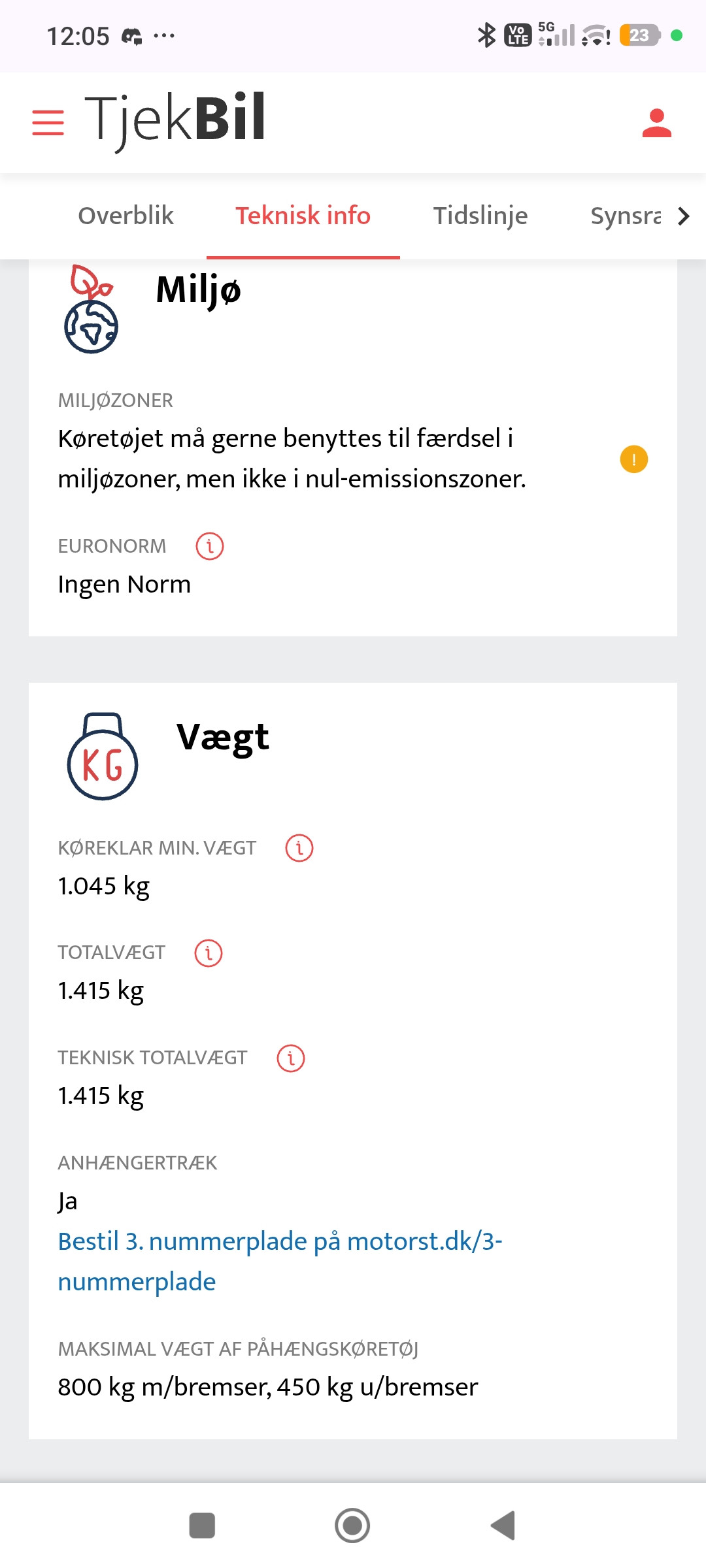Open the partially visible Synsrapport tab

tap(626, 216)
